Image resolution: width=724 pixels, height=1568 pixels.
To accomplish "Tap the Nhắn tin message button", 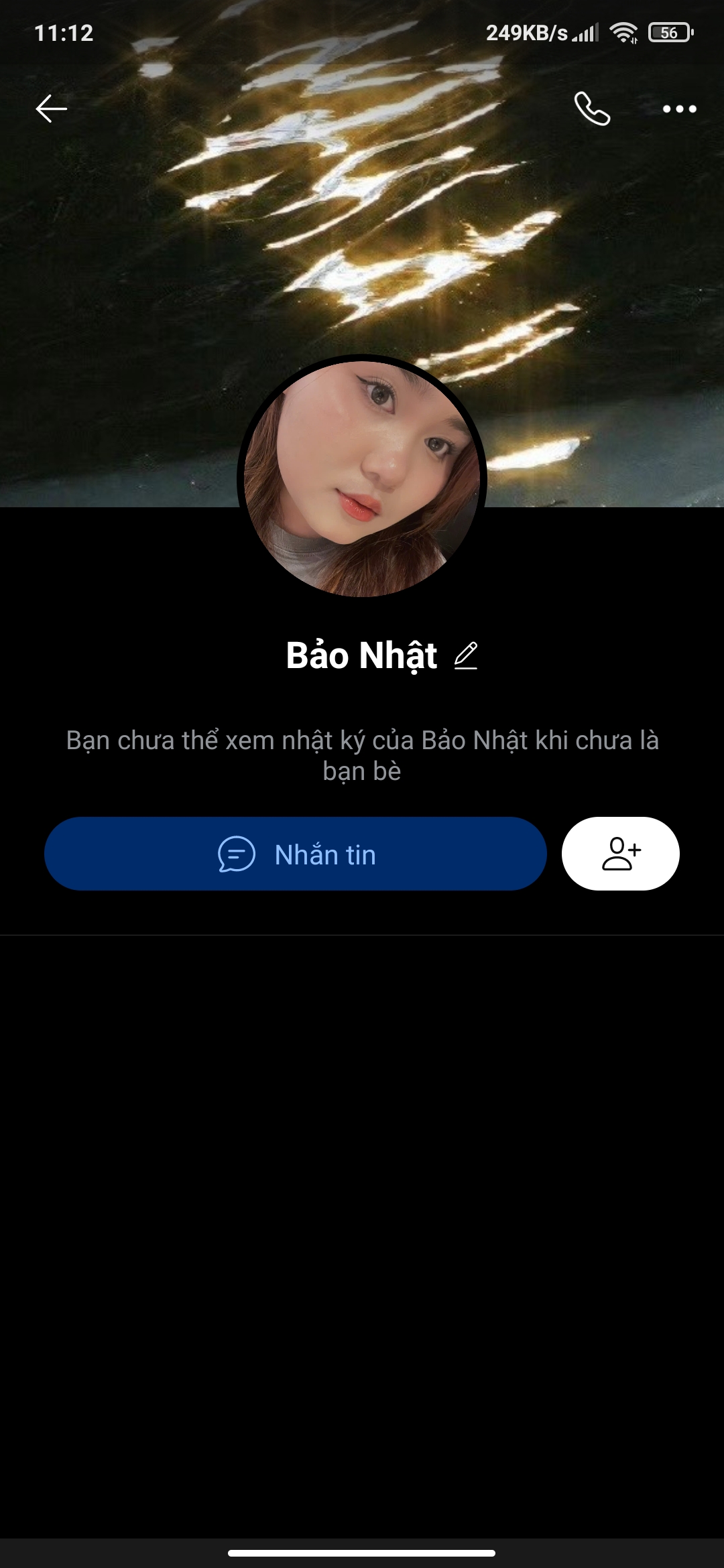I will [x=296, y=854].
